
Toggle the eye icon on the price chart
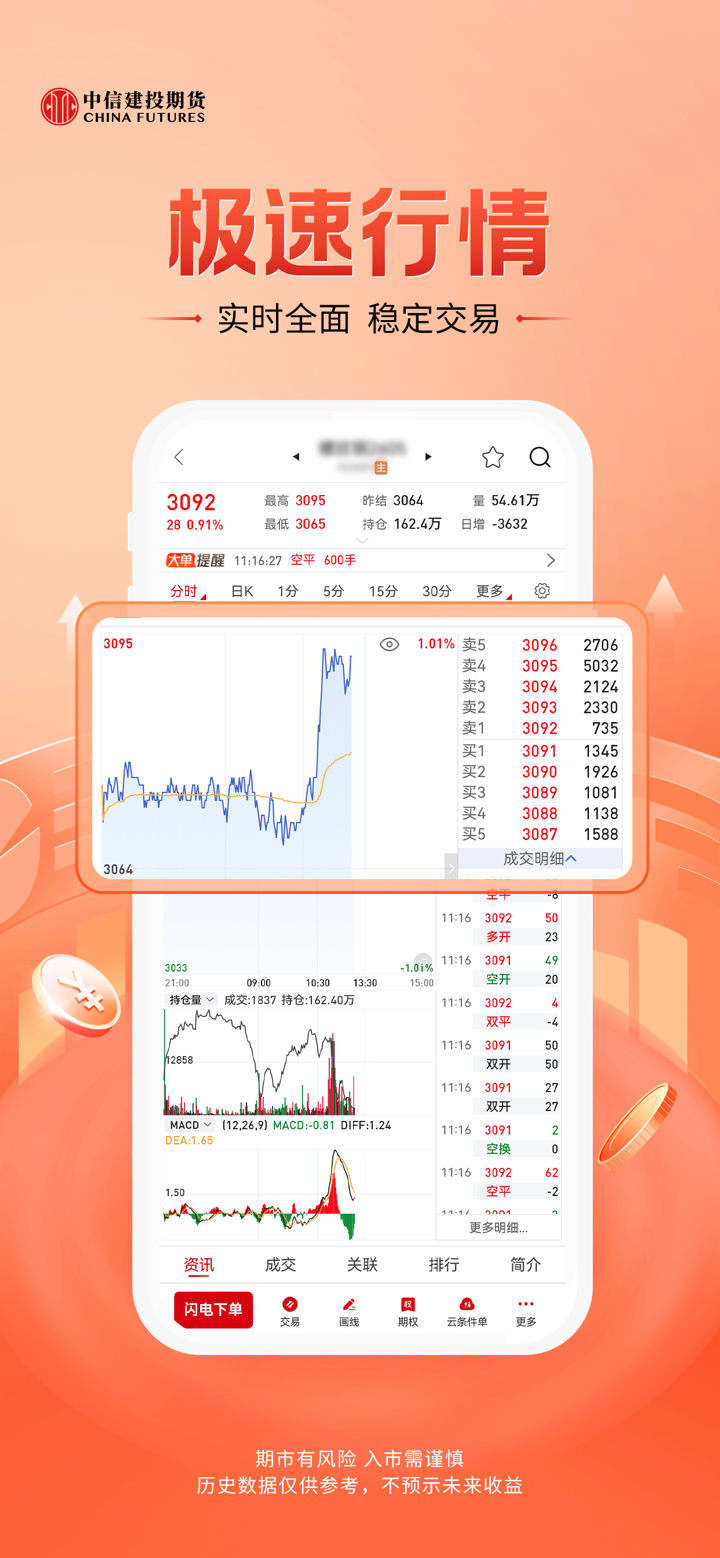(389, 644)
